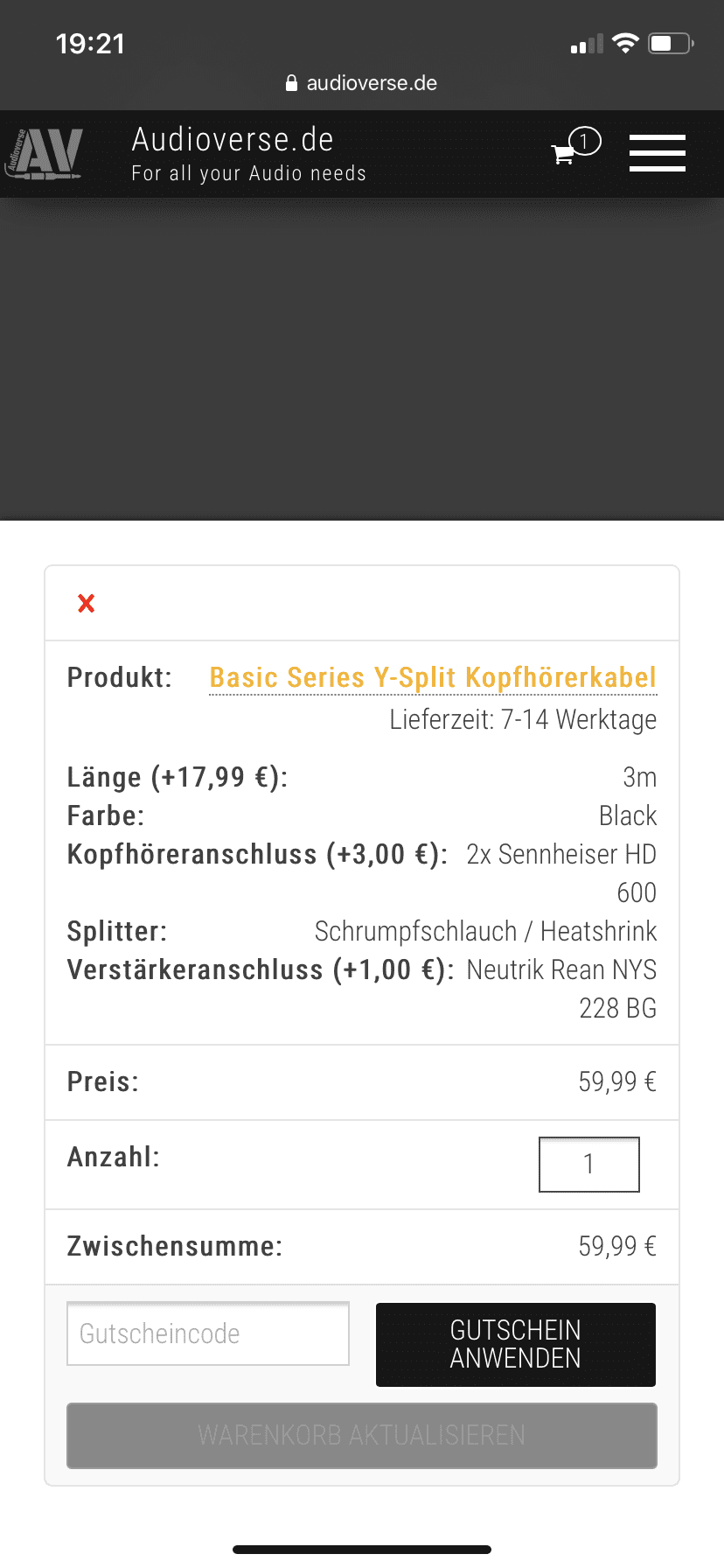Remove the item with the red X
This screenshot has height=1568, width=724.
pos(86,603)
